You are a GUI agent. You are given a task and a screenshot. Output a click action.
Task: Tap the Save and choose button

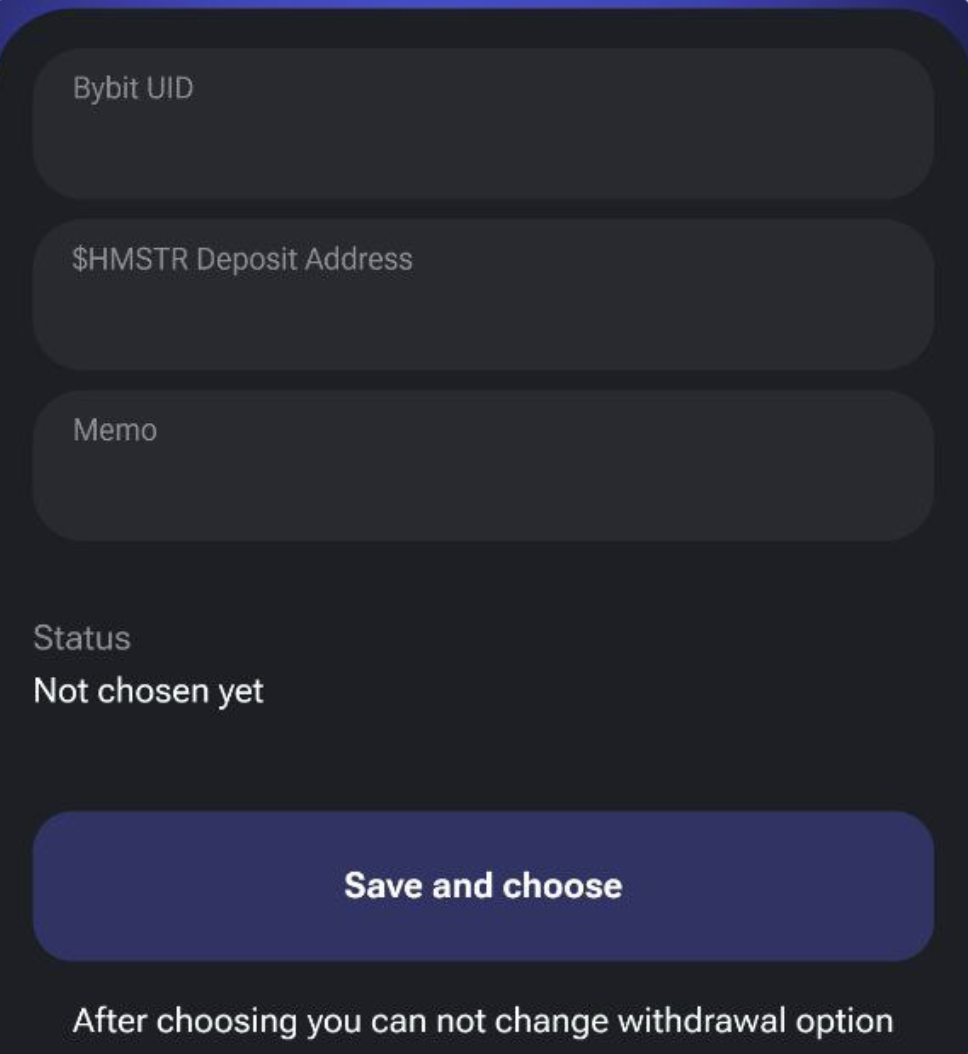click(x=483, y=886)
